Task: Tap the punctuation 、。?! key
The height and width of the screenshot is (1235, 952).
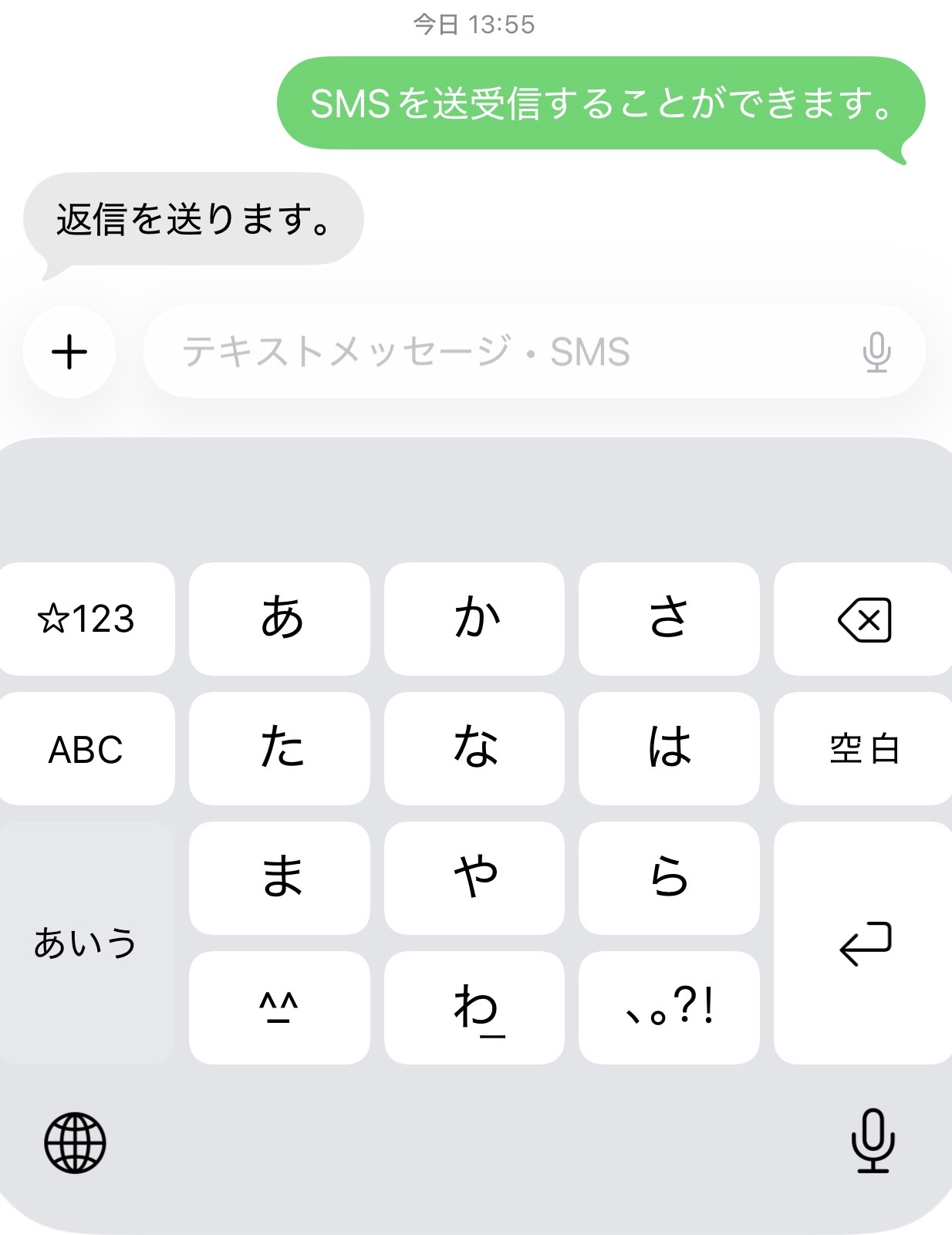Action: pos(669,1007)
